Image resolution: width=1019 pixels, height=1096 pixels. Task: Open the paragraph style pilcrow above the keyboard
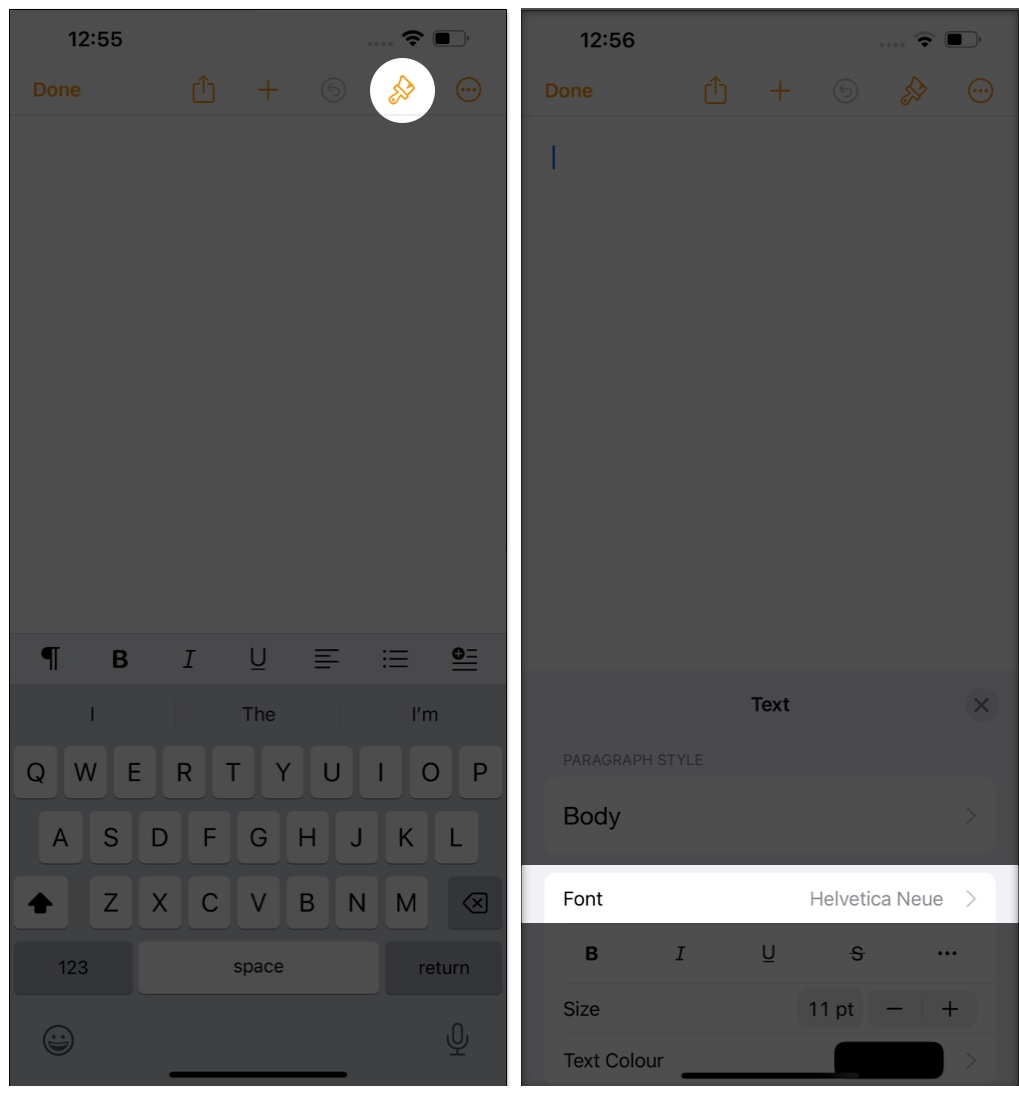(50, 658)
